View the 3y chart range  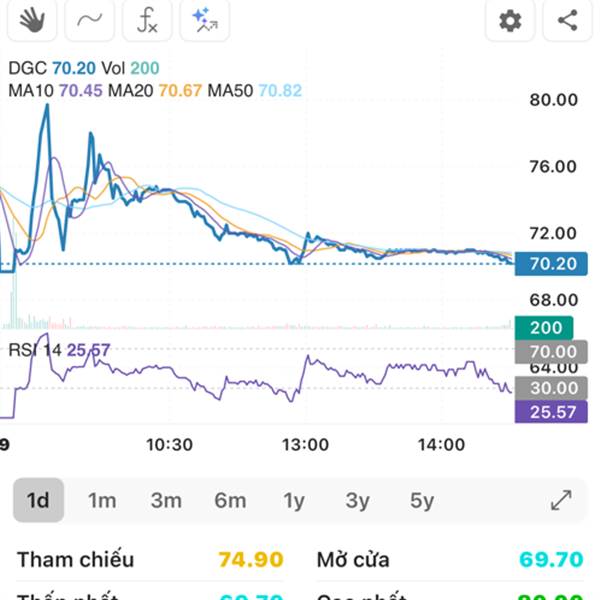tap(357, 500)
